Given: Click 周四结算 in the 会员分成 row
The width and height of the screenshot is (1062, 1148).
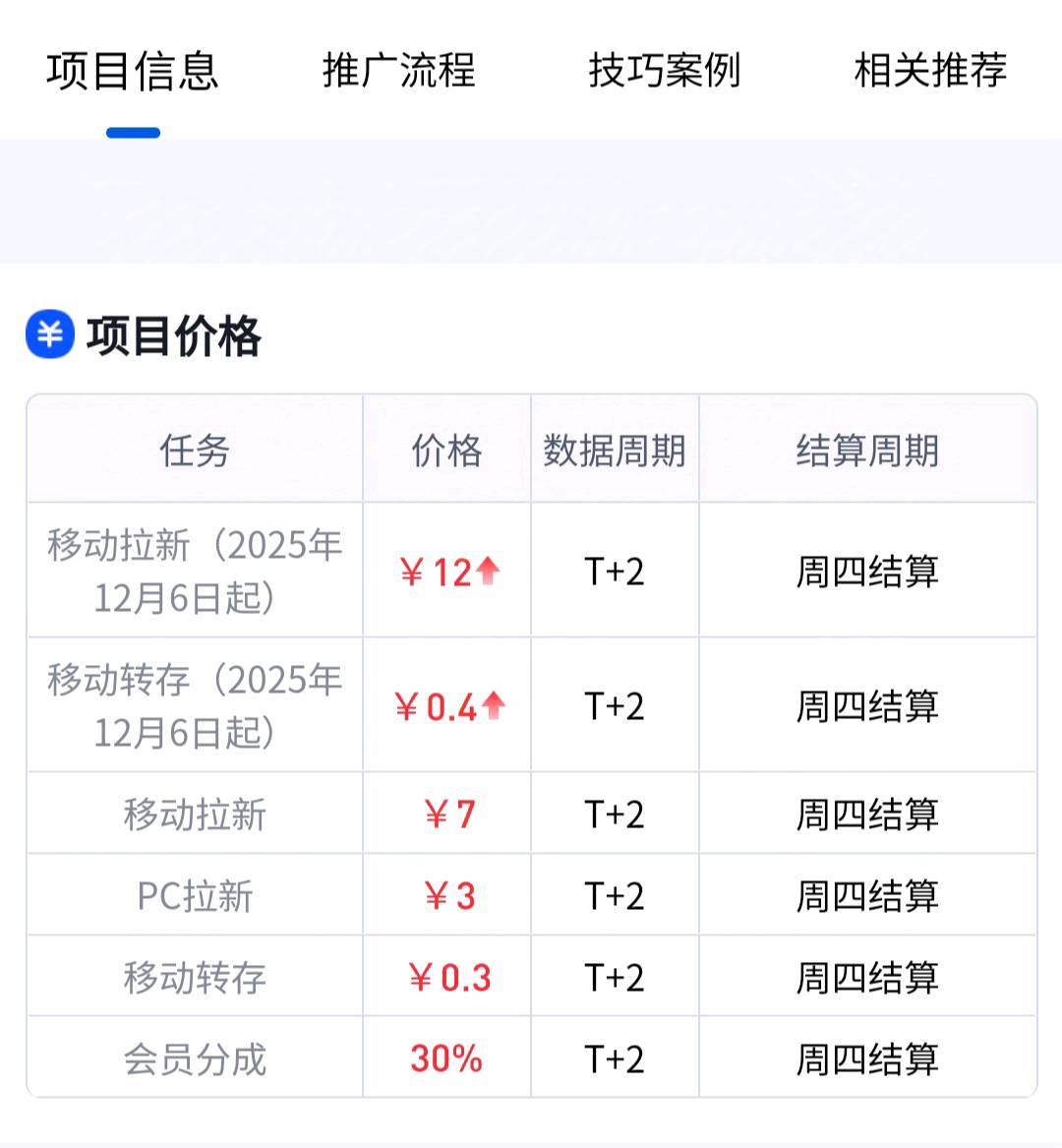Looking at the screenshot, I should coord(867,1056).
